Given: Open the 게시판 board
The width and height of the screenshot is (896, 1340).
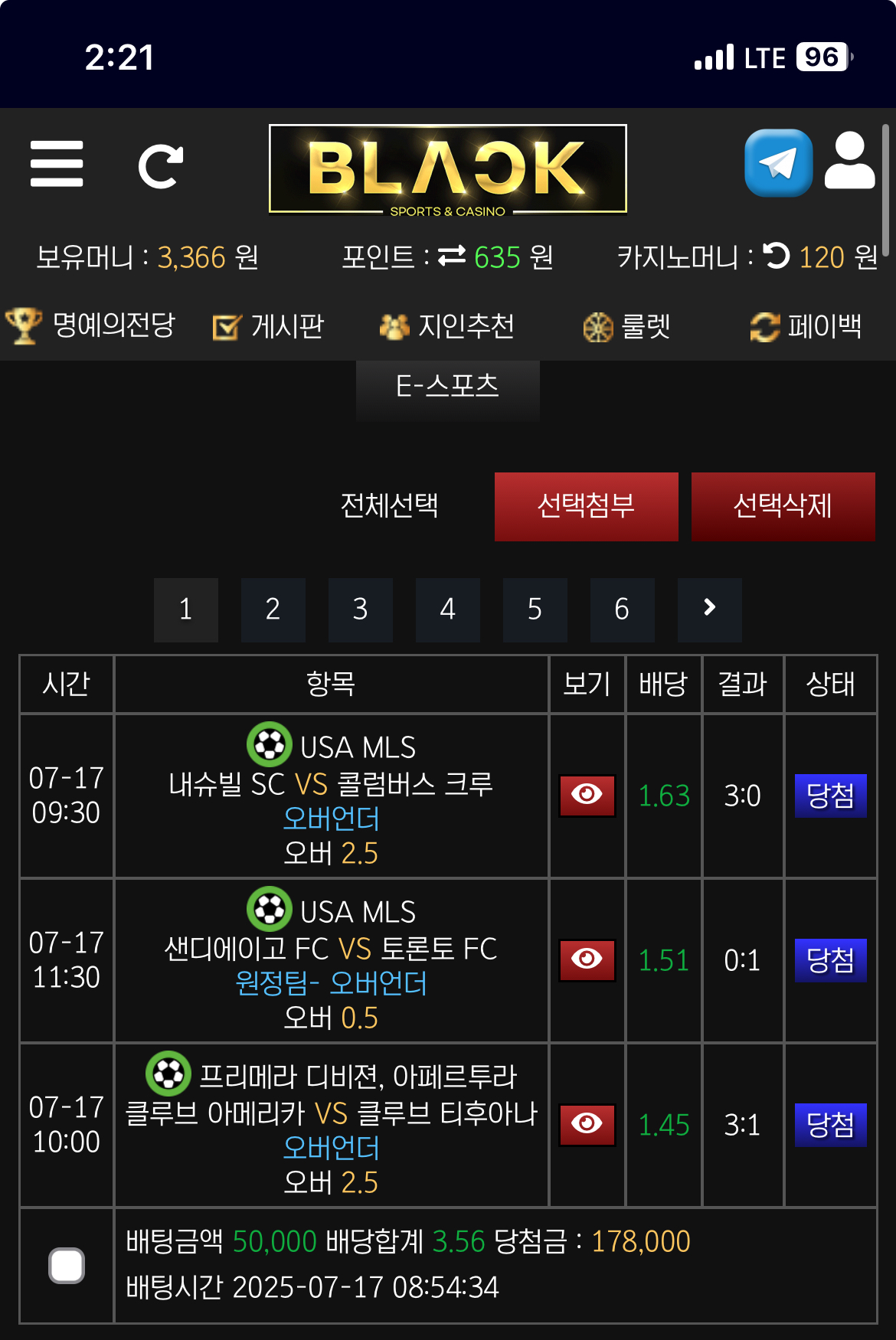Looking at the screenshot, I should click(x=269, y=327).
